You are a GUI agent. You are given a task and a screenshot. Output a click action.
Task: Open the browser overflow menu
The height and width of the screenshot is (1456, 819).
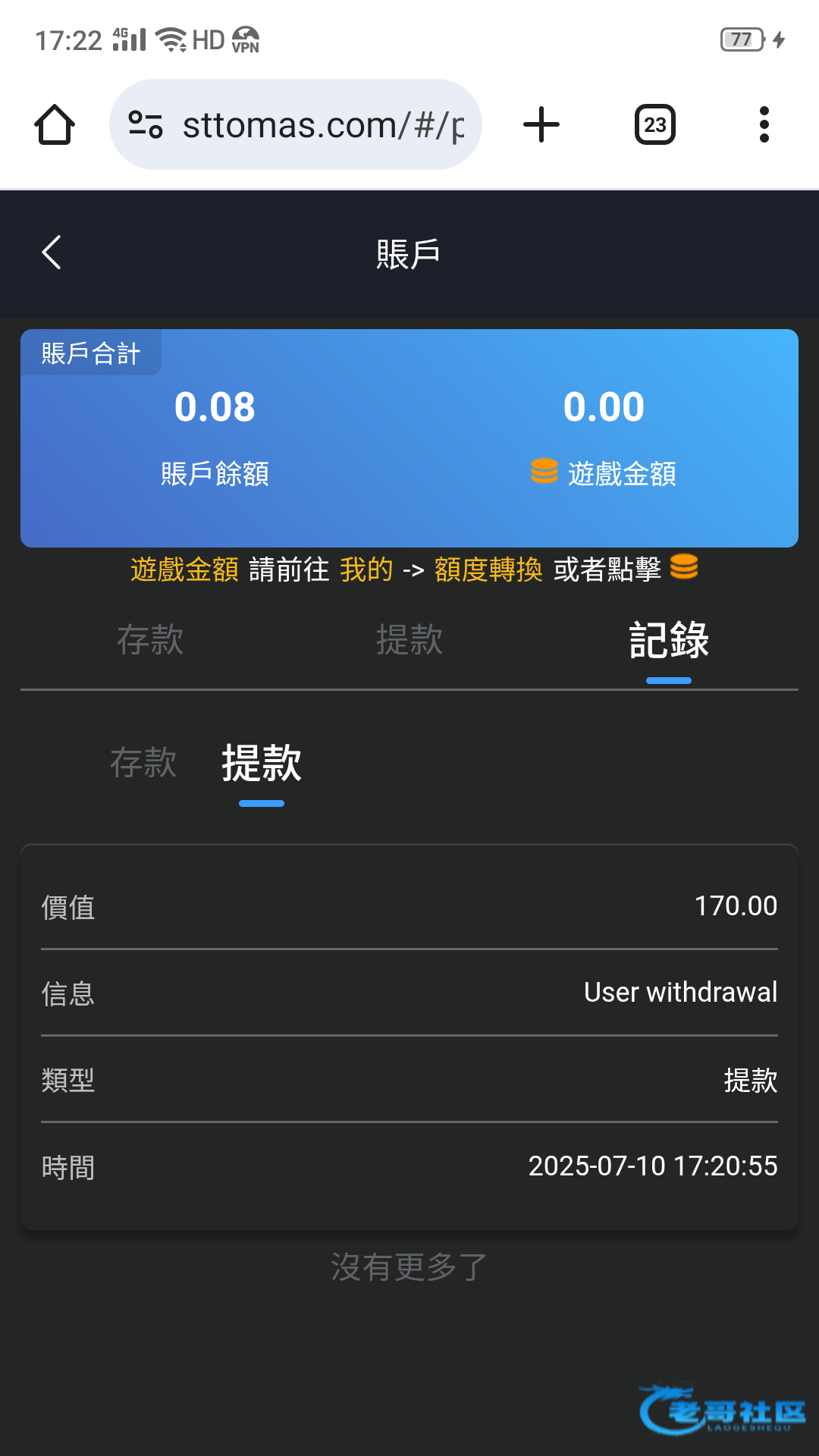764,124
